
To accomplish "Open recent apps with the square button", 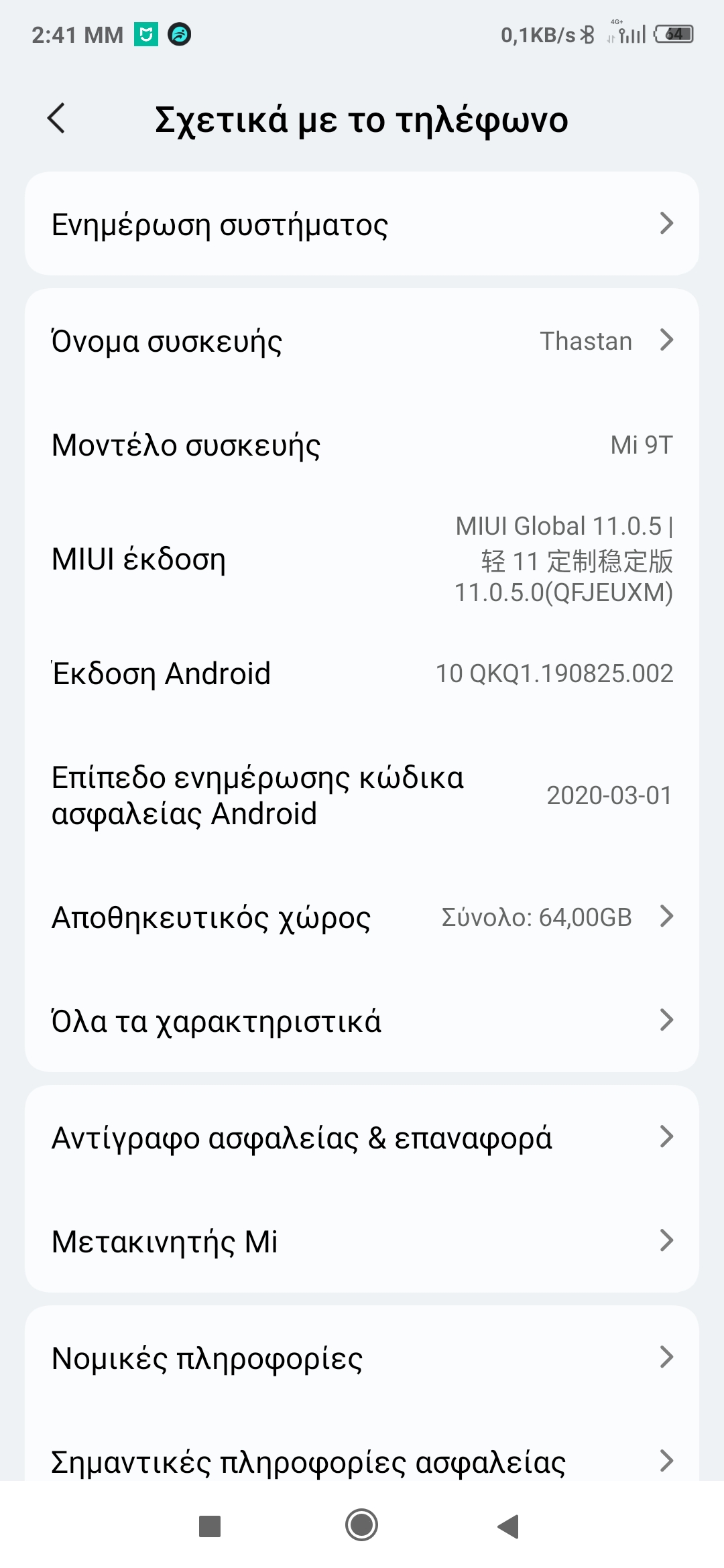I will 210,1526.
